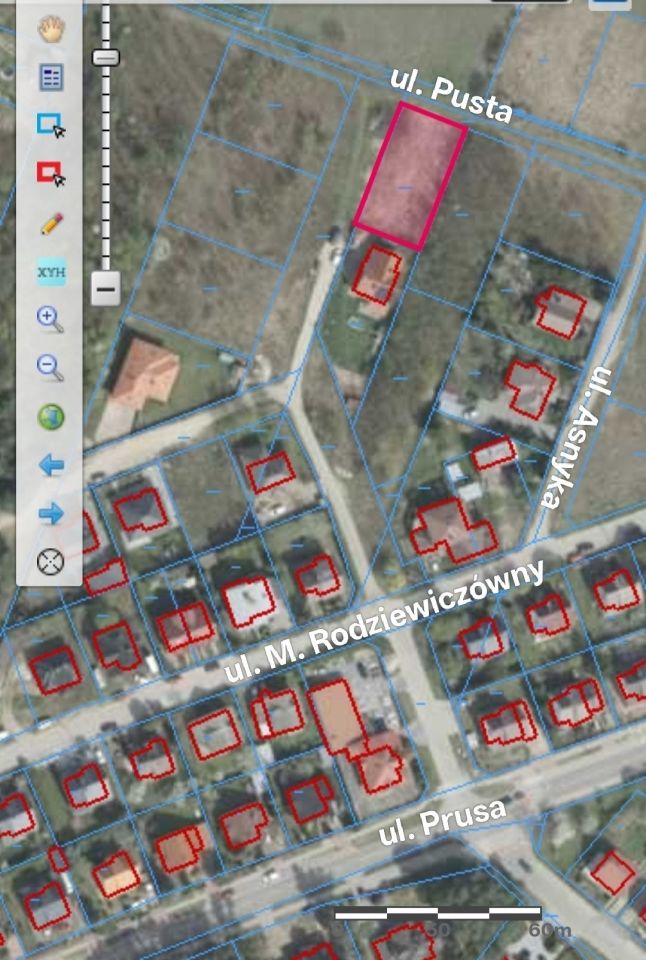The height and width of the screenshot is (960, 646).
Task: Tap the crossed circle tool
Action: pos(51,562)
